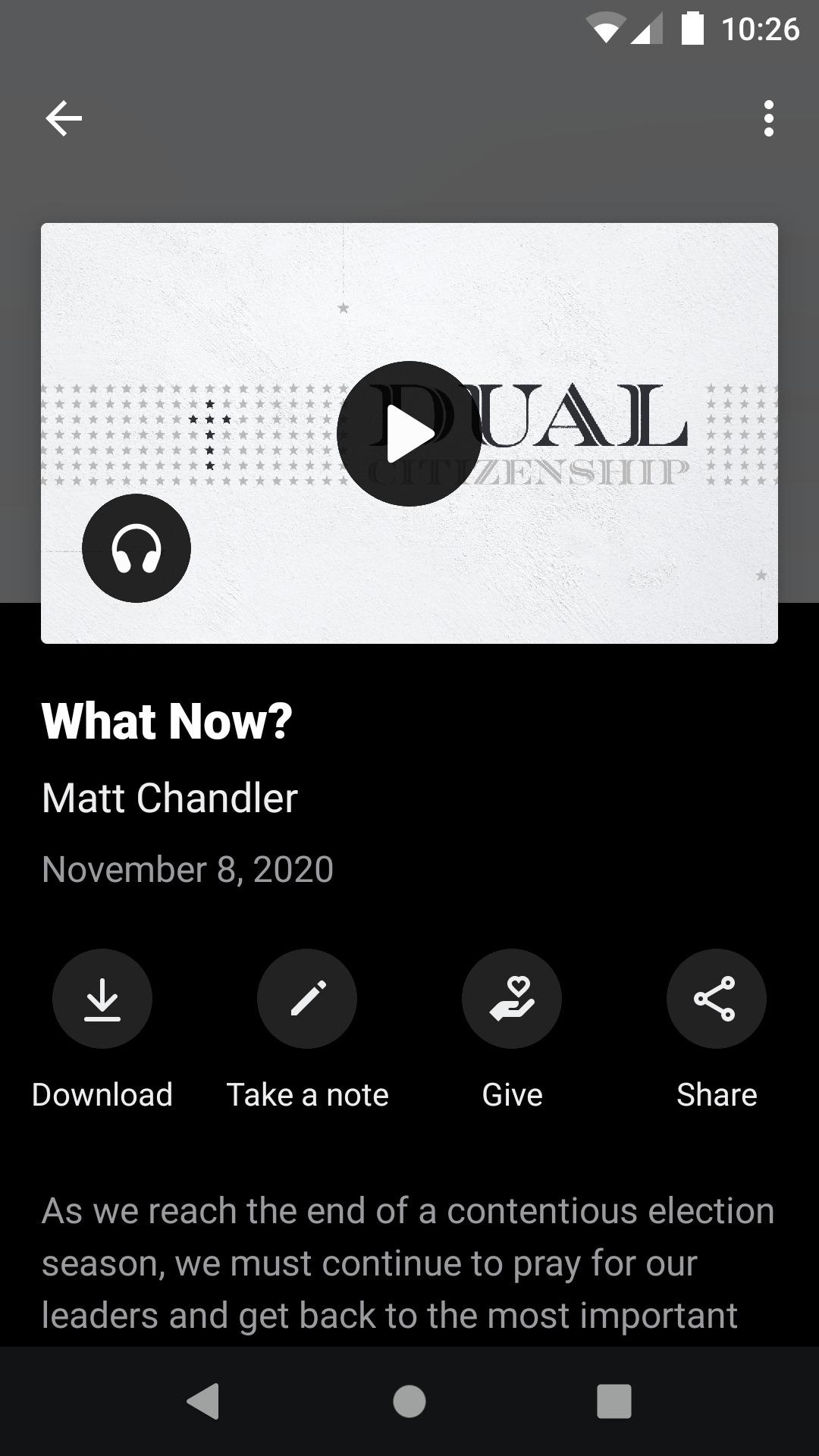Take a note on this sermon
Screen dimensions: 819x1456
click(307, 999)
